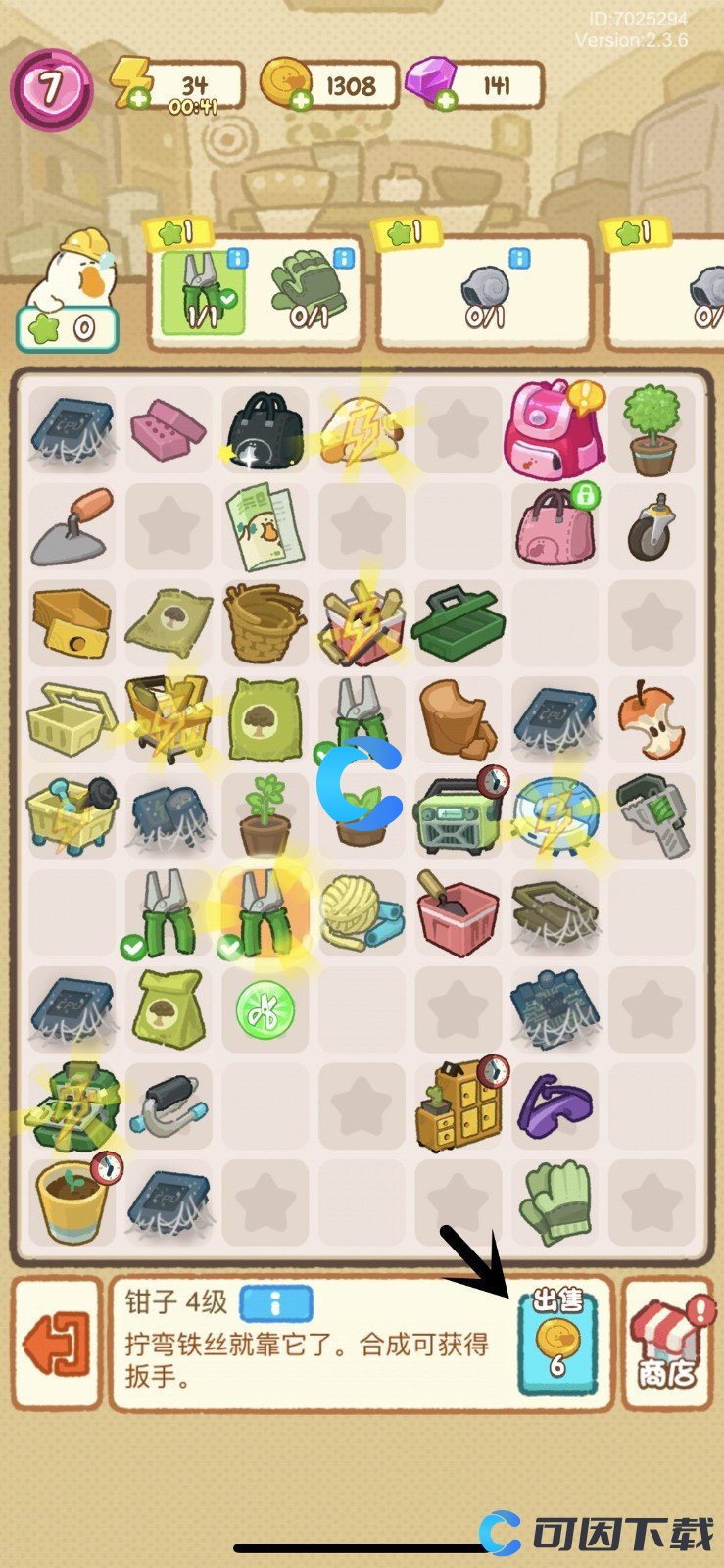This screenshot has height=1568, width=724.
Task: Buy more purple gems
Action: [445, 99]
